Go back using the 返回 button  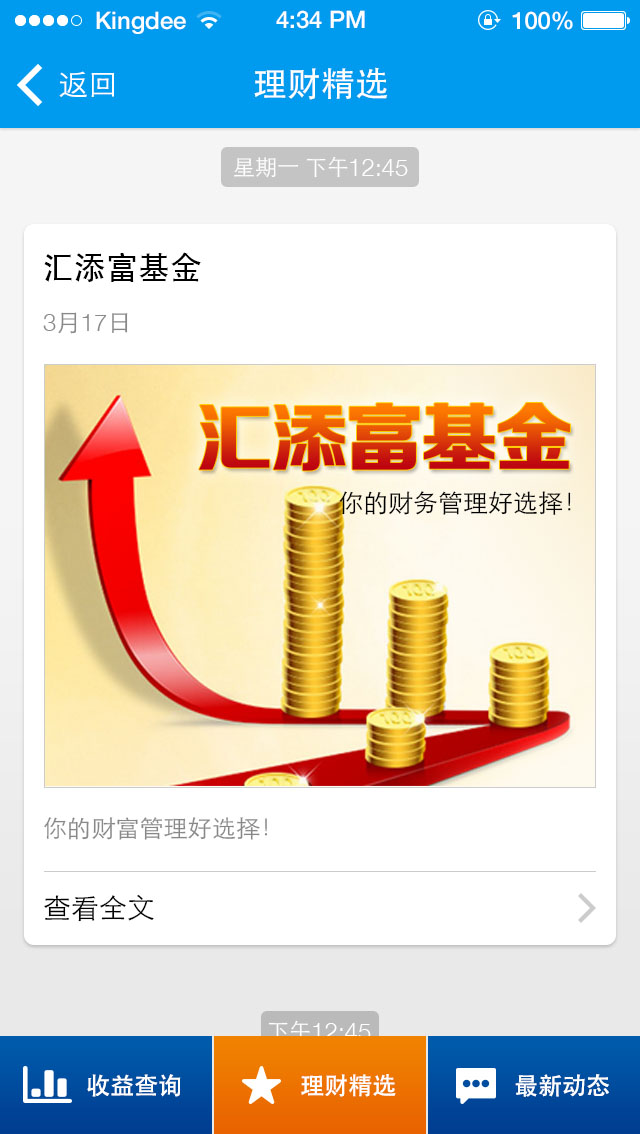[67, 85]
